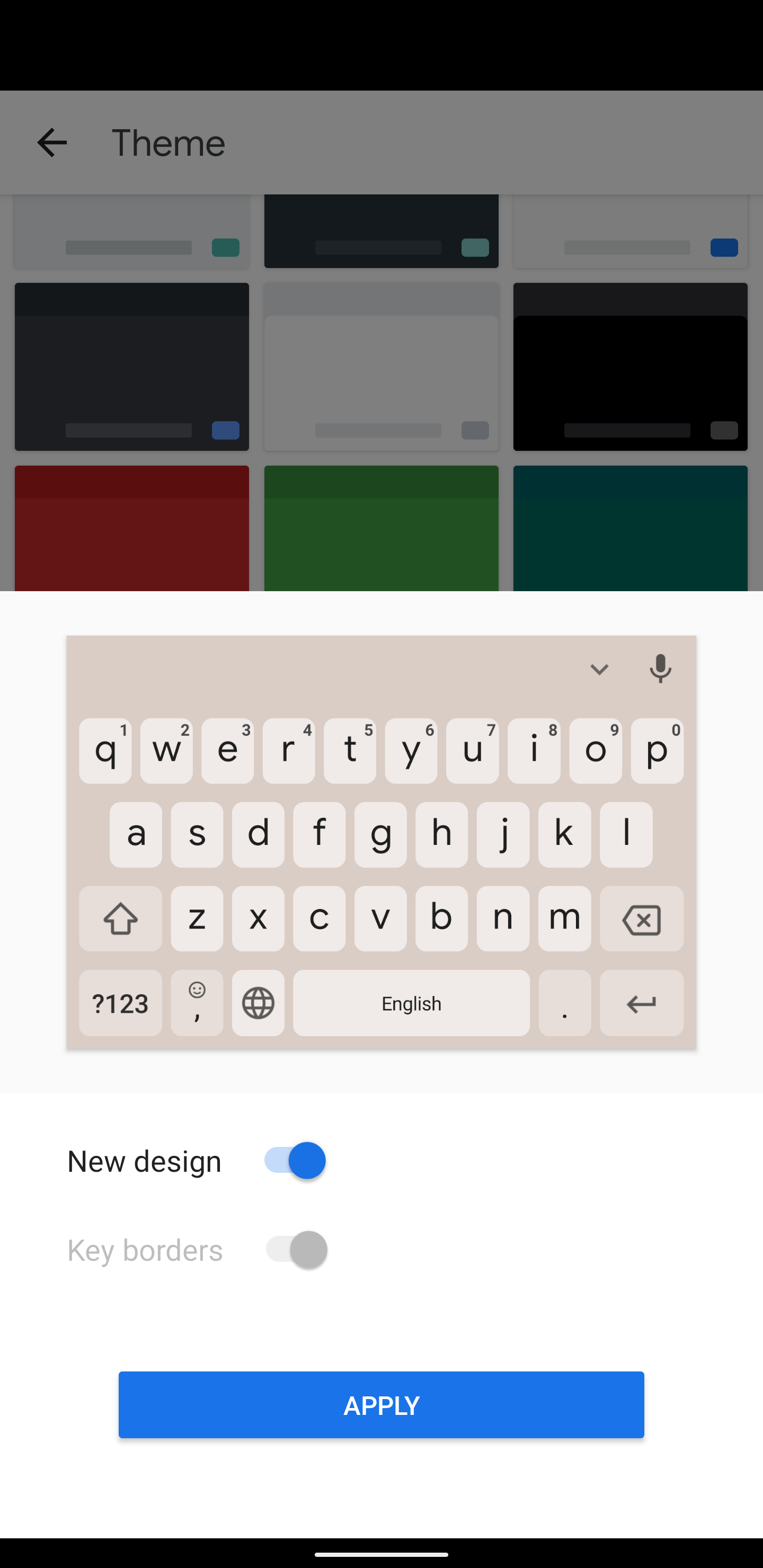
Task: Go back from the Theme screen
Action: coord(52,142)
